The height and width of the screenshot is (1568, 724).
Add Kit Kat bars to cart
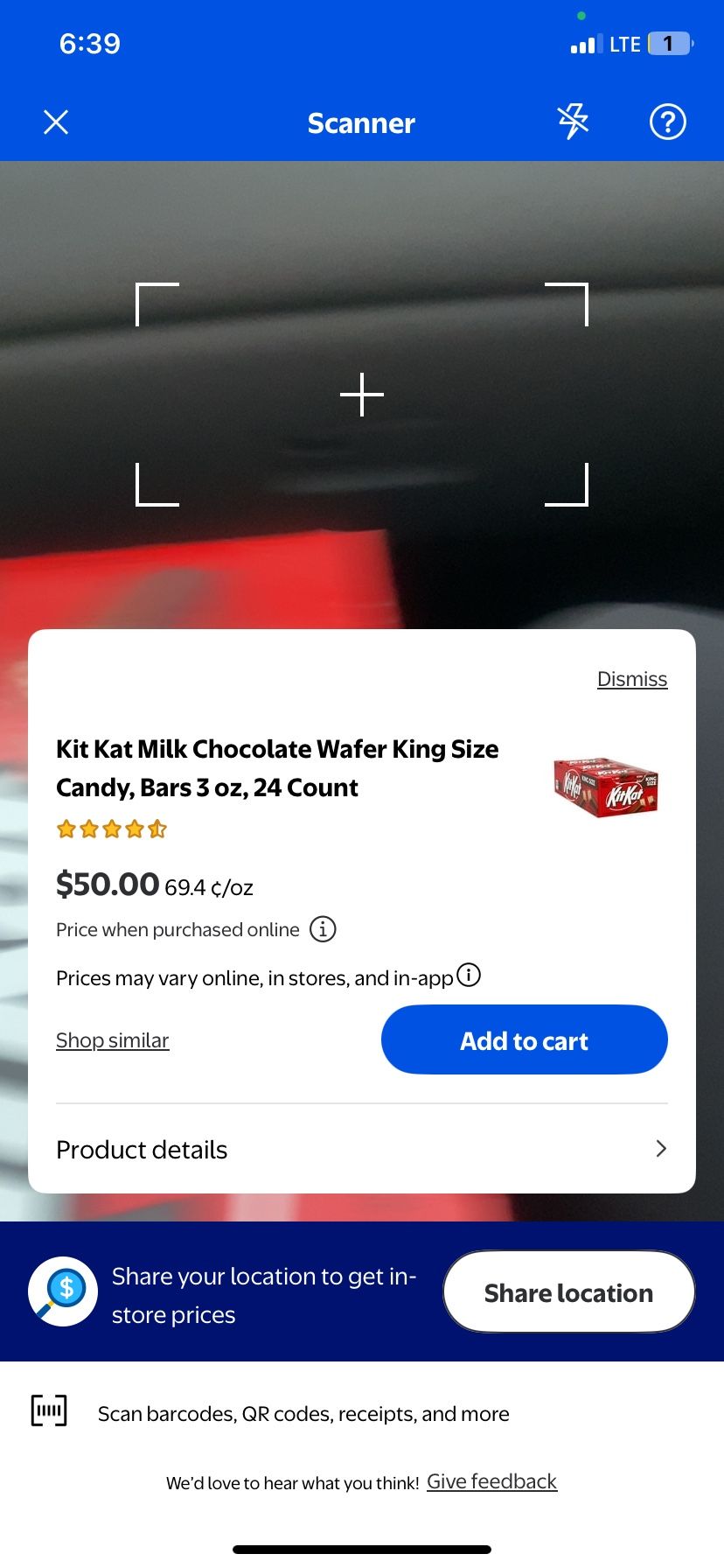coord(524,1040)
